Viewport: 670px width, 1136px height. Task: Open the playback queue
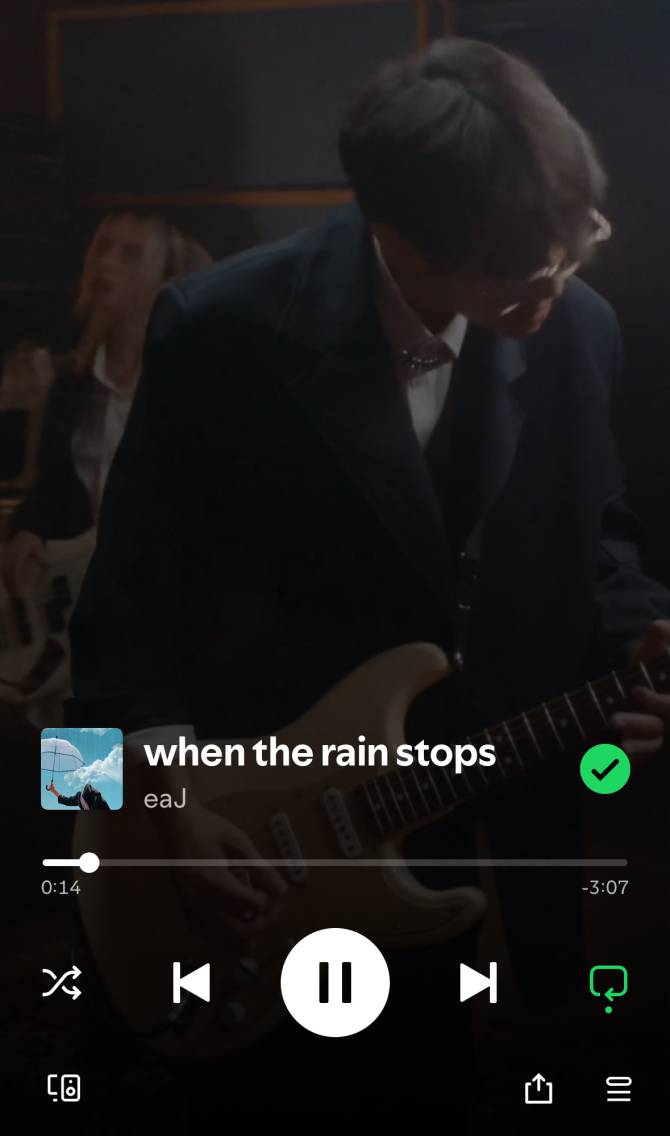(x=619, y=1088)
